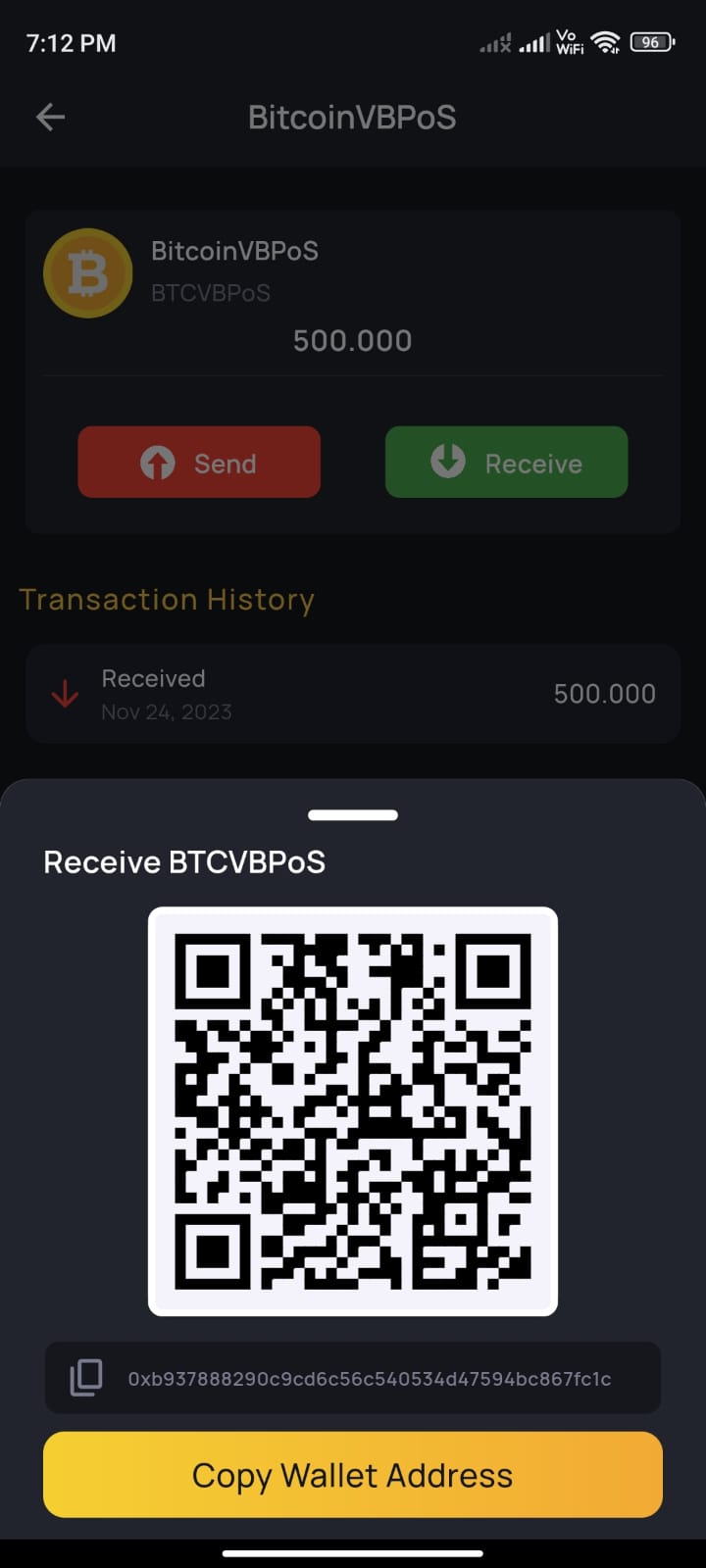Open the Received Nov 24 transaction

[352, 694]
